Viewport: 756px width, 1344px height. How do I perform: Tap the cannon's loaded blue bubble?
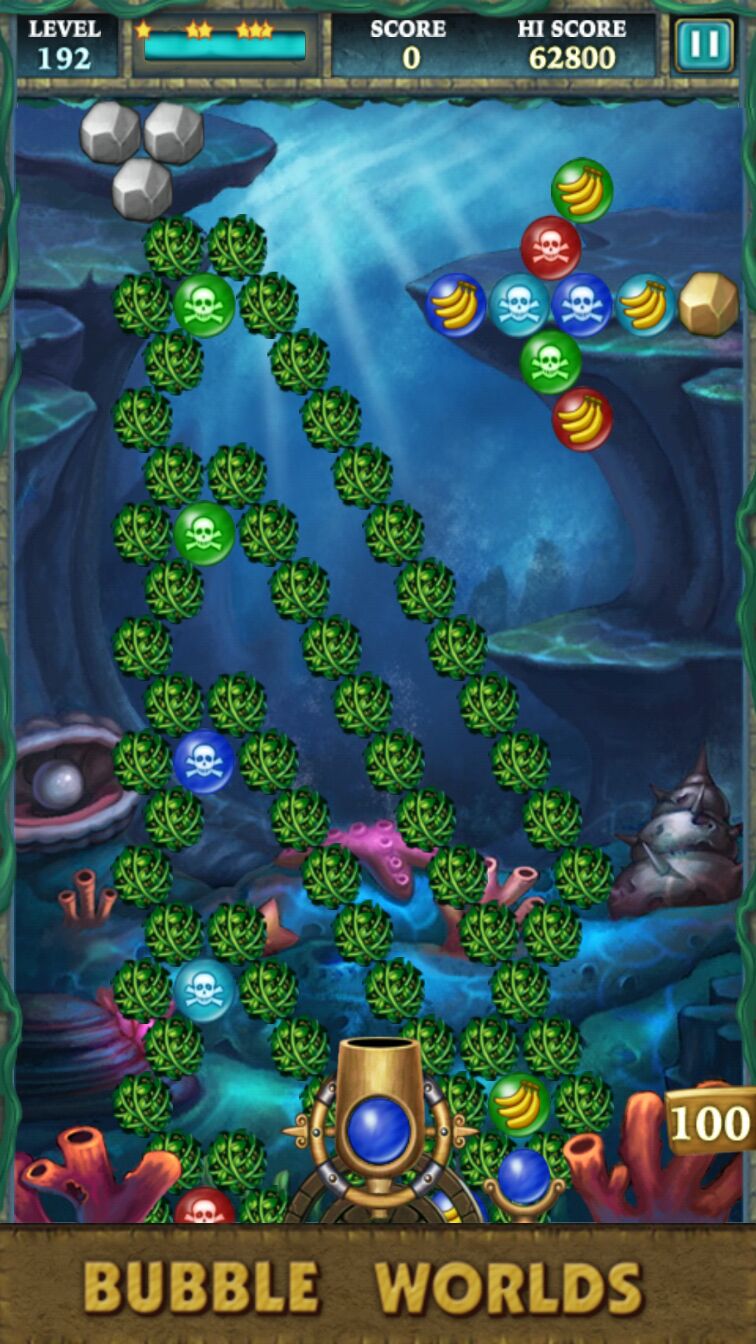[379, 1129]
